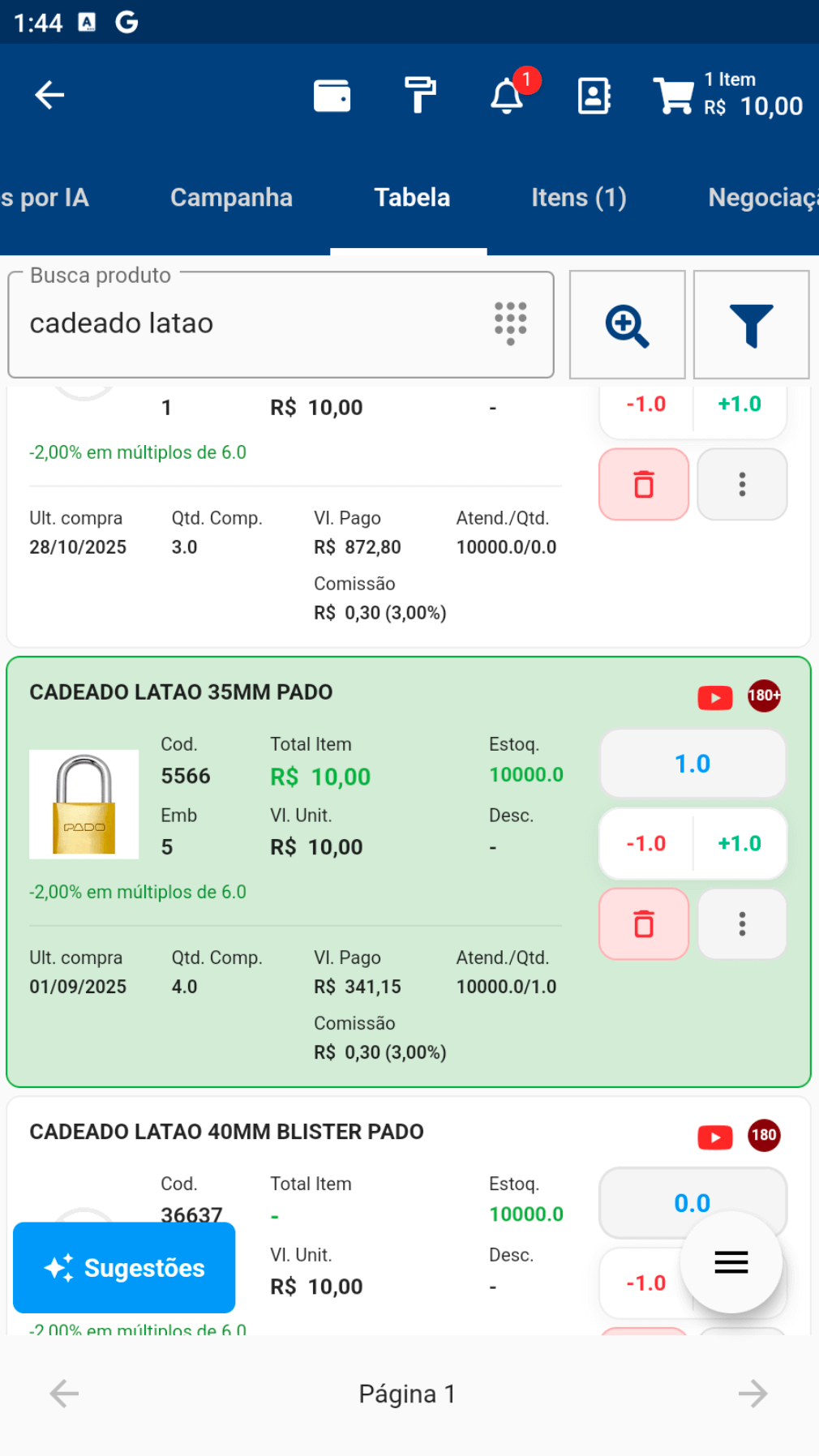Delete the CADEADO LATAO 35MM PADO item
819x1456 pixels.
pyautogui.click(x=643, y=923)
